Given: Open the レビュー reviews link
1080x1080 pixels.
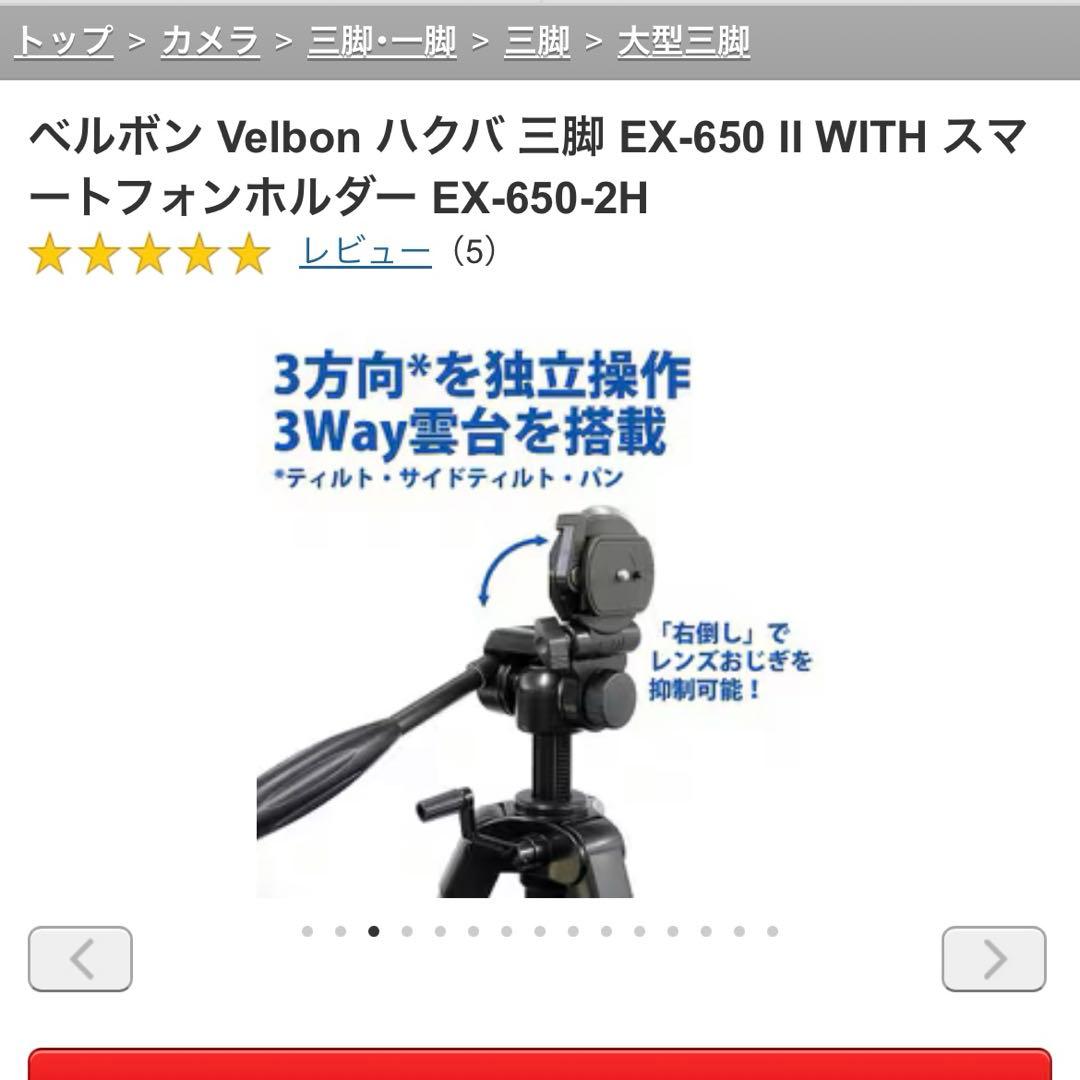Looking at the screenshot, I should 365,252.
